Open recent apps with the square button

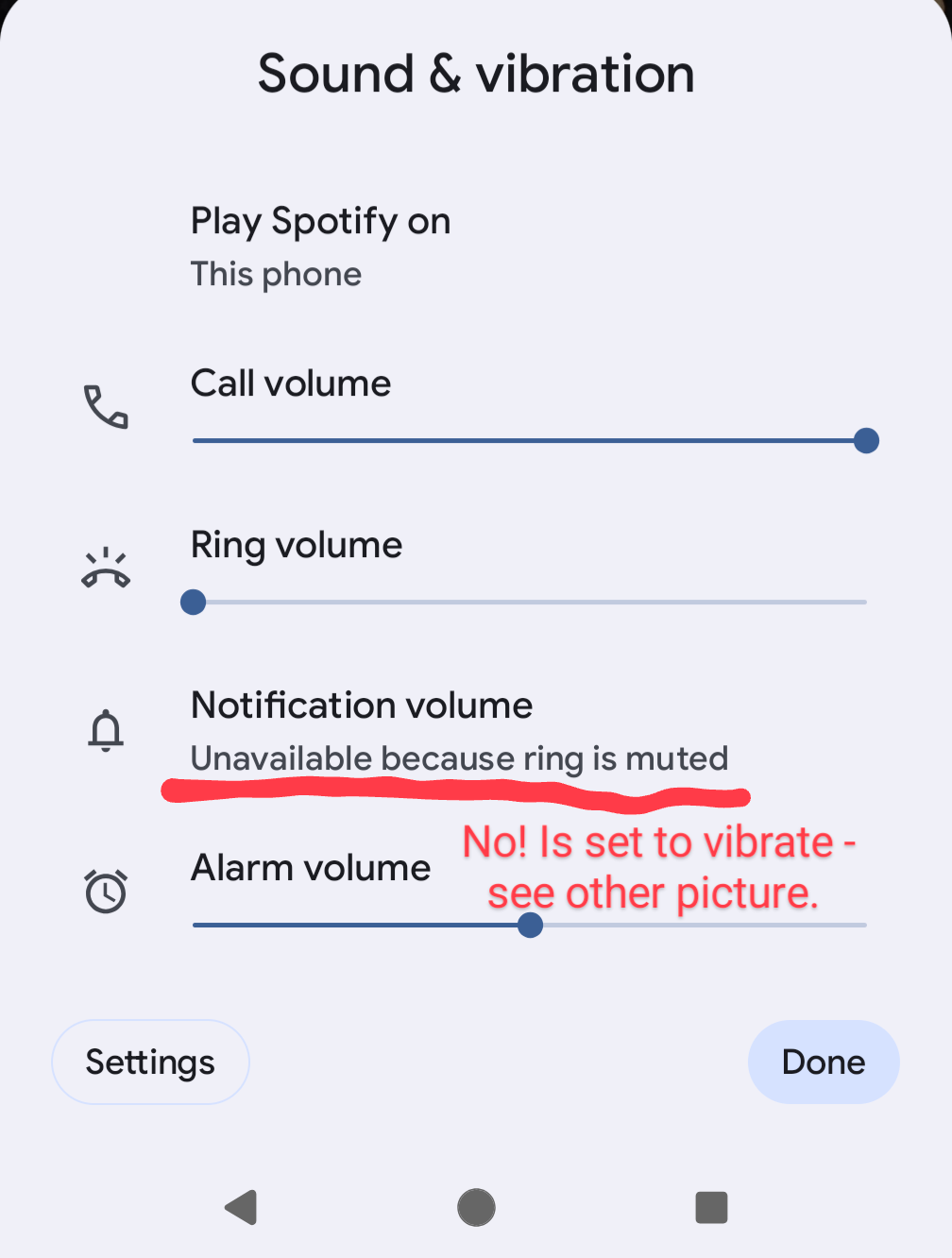coord(711,1207)
